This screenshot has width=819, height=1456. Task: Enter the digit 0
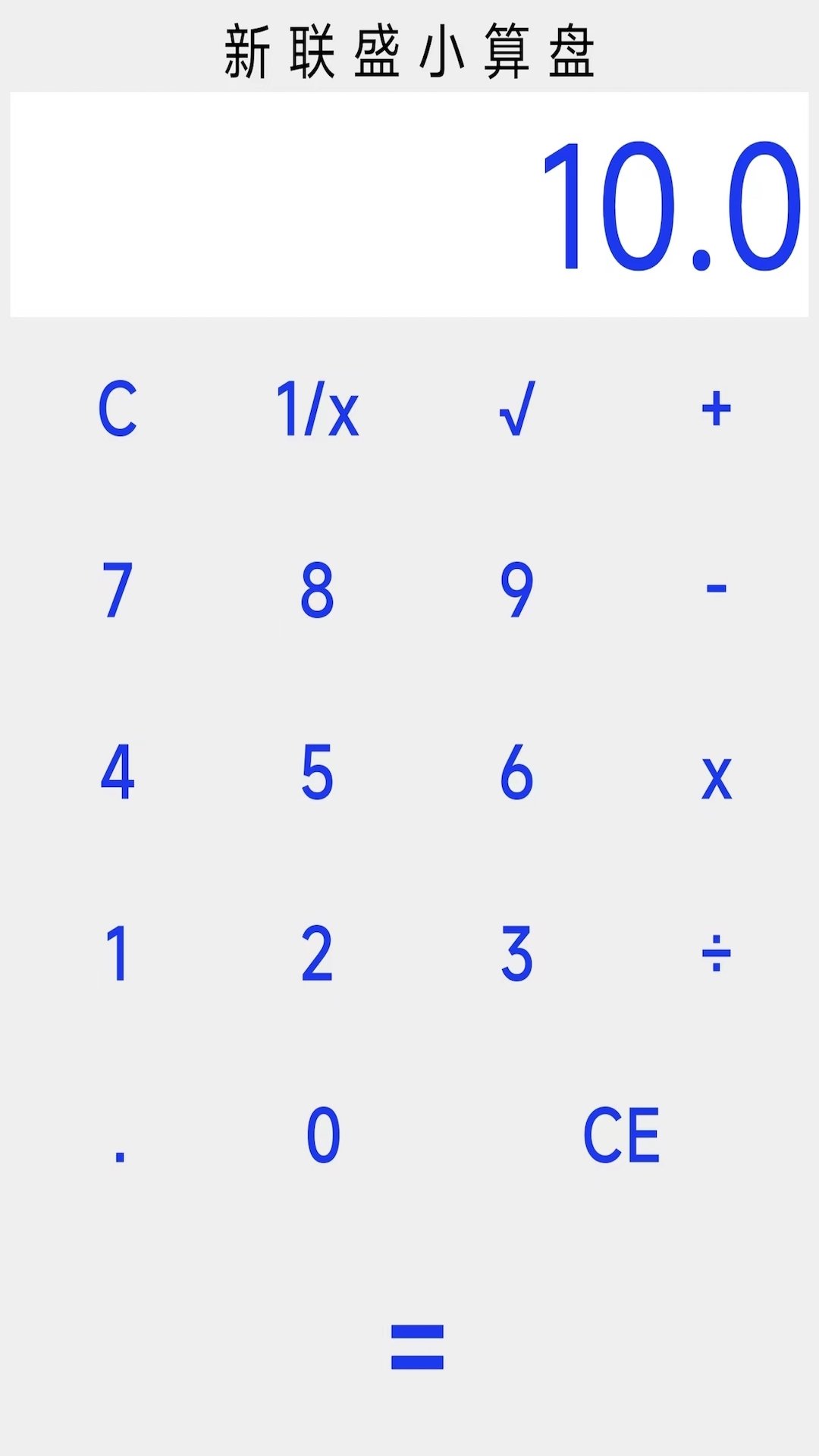pos(323,1135)
